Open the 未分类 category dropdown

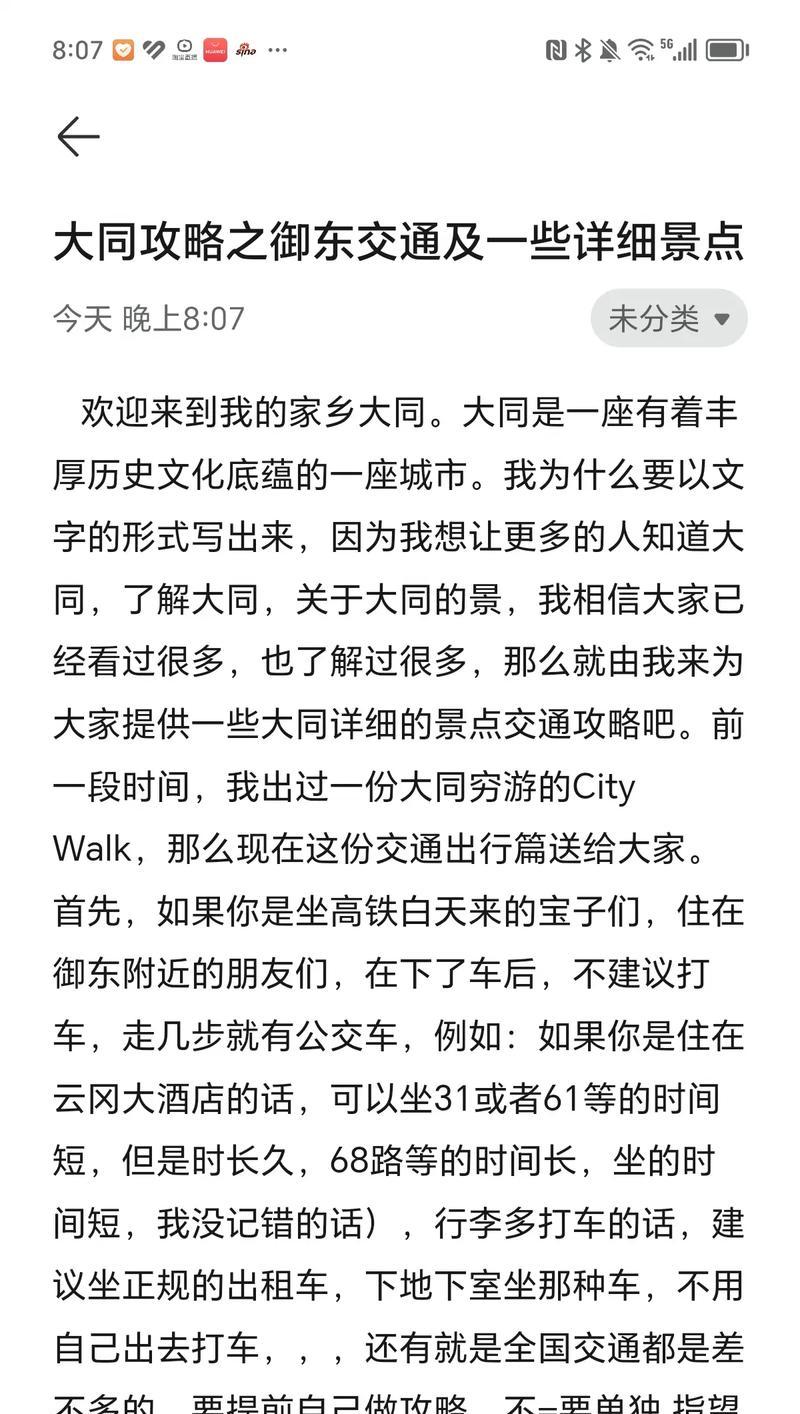pyautogui.click(x=669, y=318)
